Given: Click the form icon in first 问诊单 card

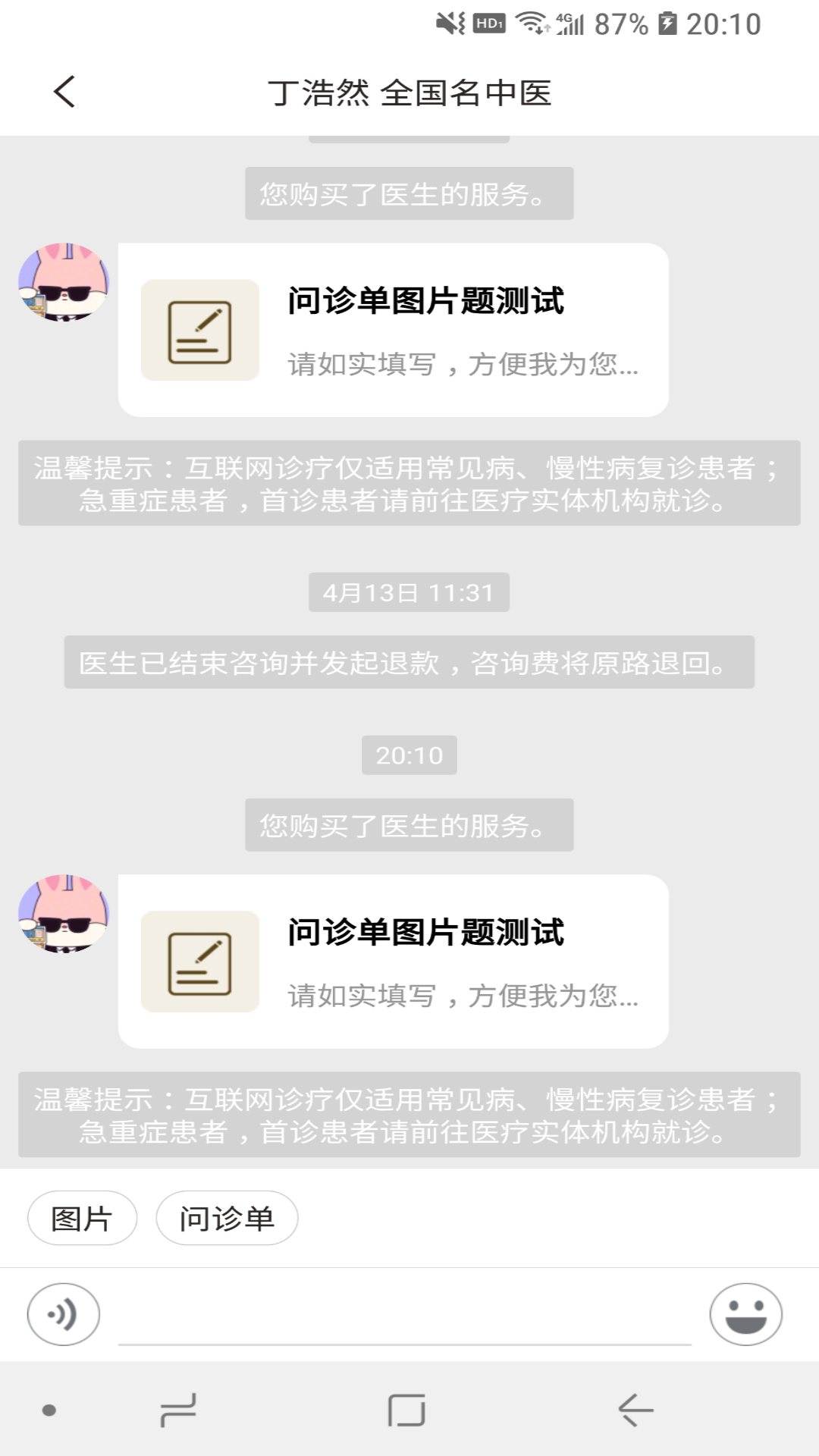Looking at the screenshot, I should pos(200,329).
